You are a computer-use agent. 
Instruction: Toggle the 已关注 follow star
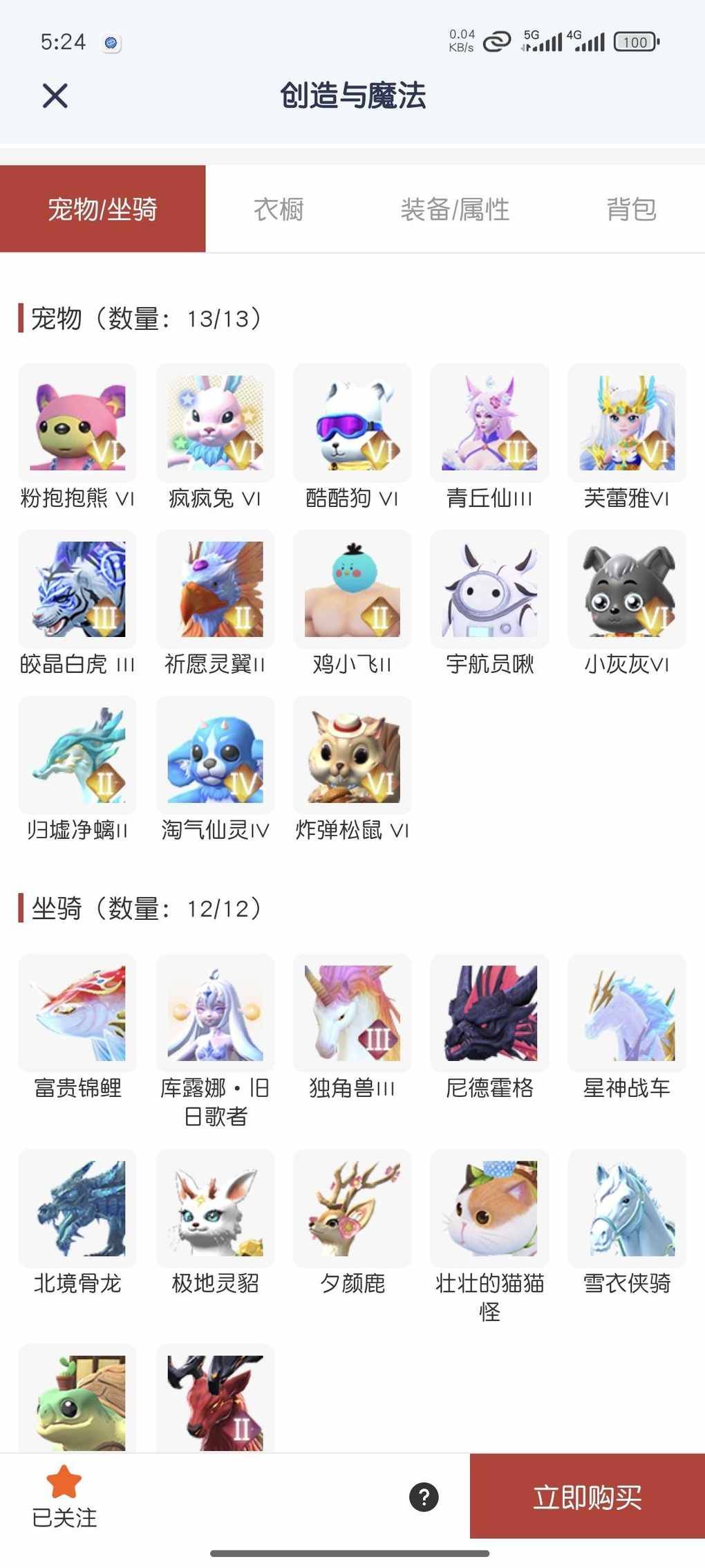pyautogui.click(x=64, y=1482)
